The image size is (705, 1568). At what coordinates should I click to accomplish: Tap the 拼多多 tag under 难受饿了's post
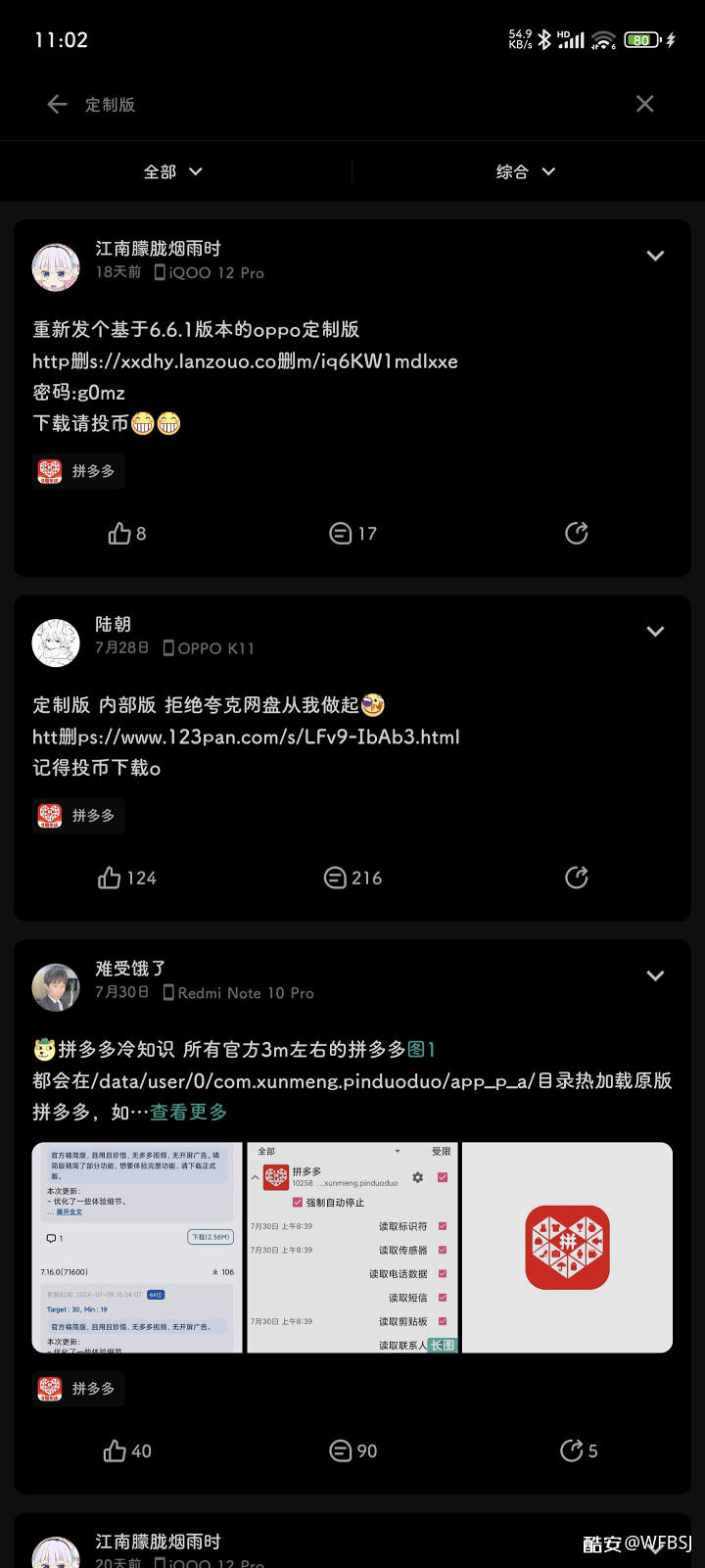pos(77,1388)
